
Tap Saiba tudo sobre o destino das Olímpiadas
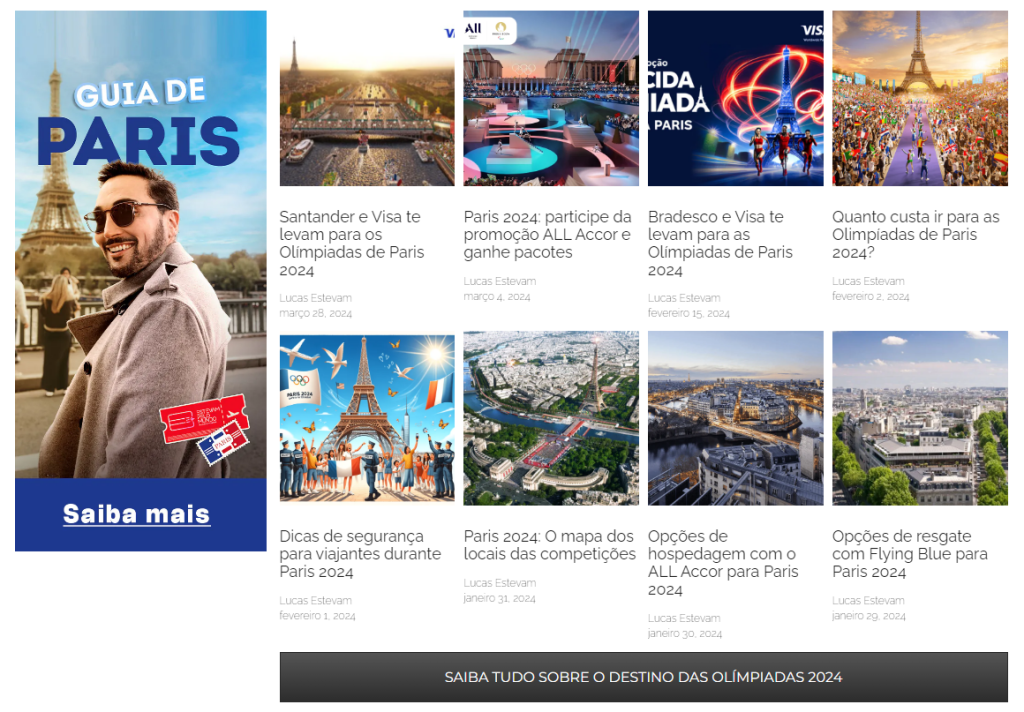click(x=643, y=677)
